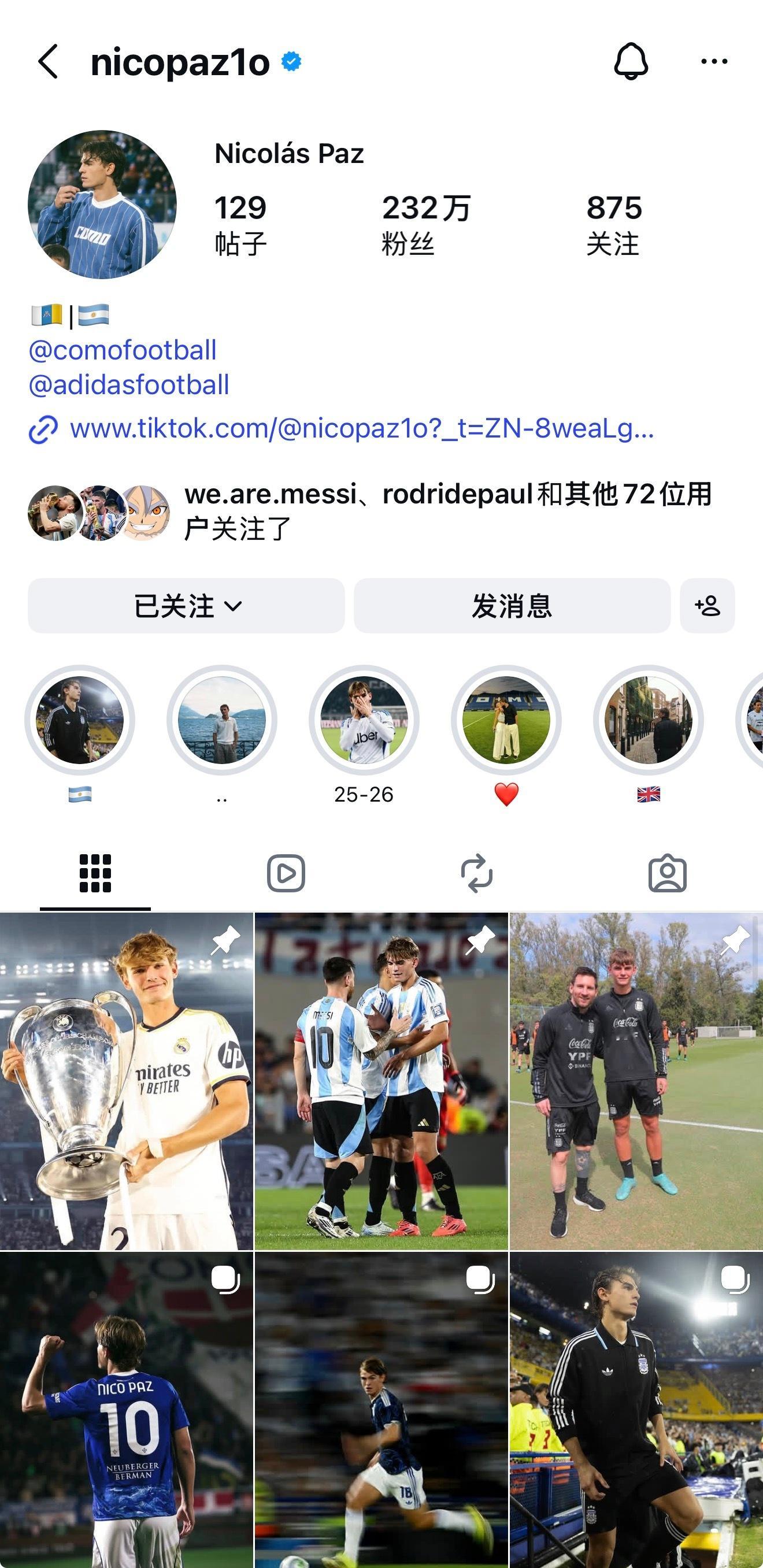Screen dimensions: 763x1568
Task: Open the 已关注 following dropdown
Action: pyautogui.click(x=186, y=605)
